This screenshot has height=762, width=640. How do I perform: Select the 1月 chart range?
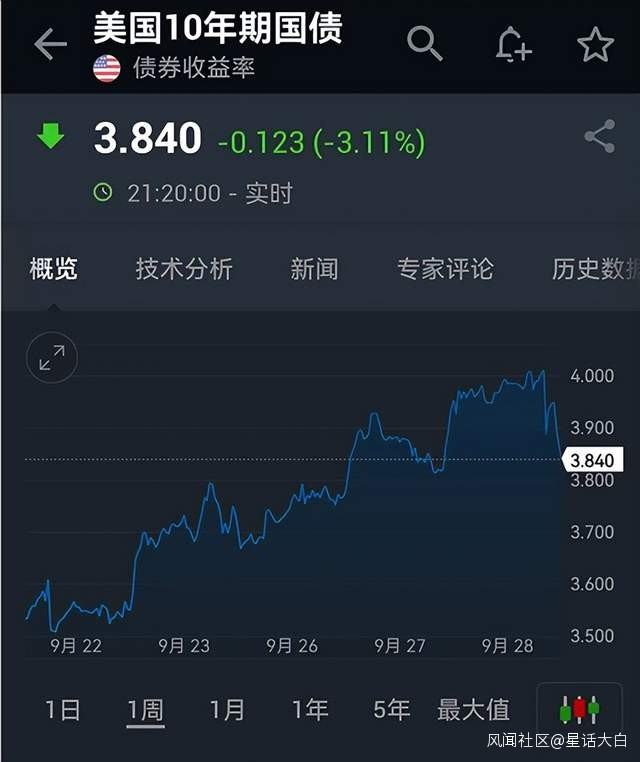(227, 710)
